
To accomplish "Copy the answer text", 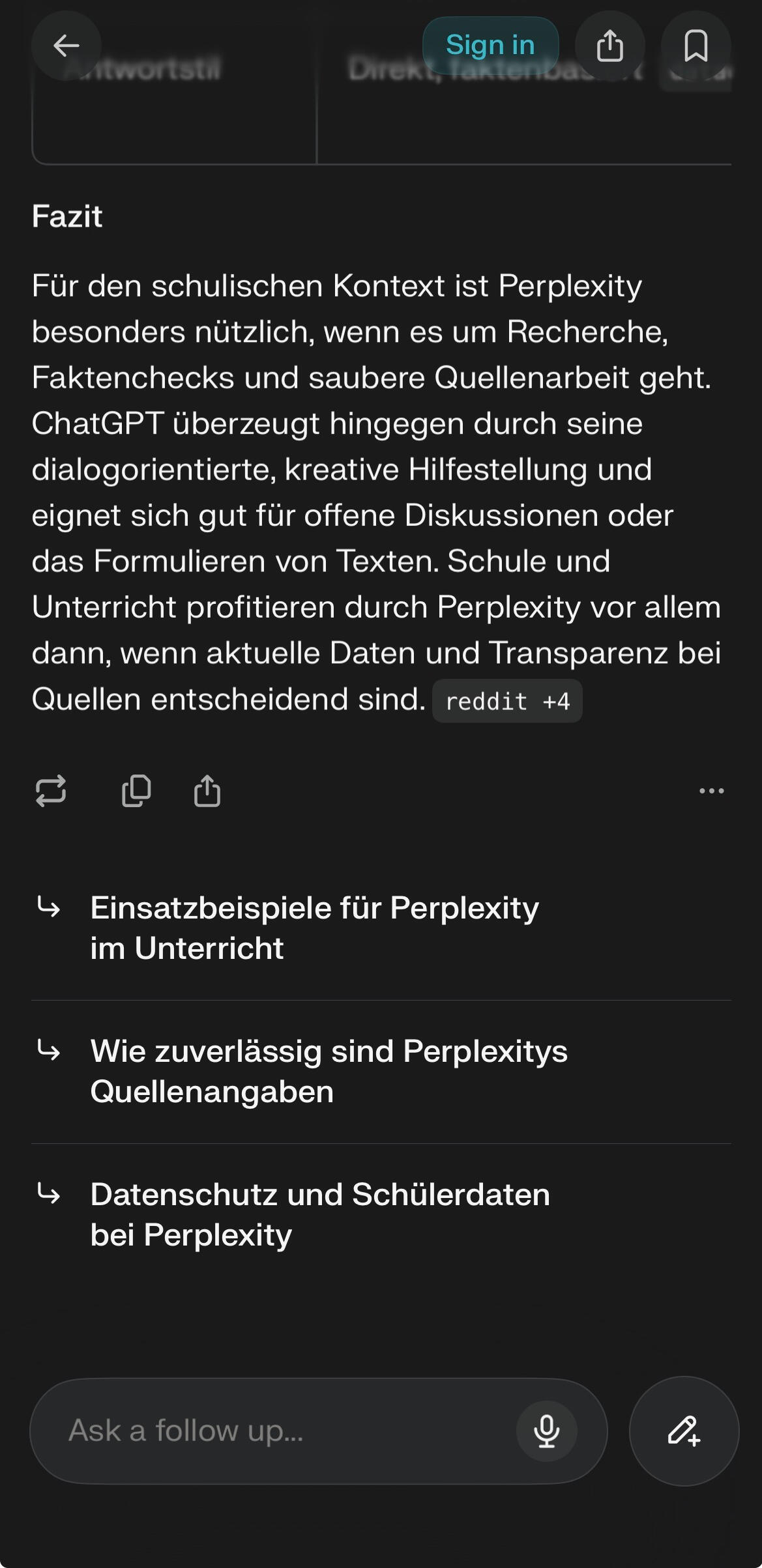I will point(136,791).
